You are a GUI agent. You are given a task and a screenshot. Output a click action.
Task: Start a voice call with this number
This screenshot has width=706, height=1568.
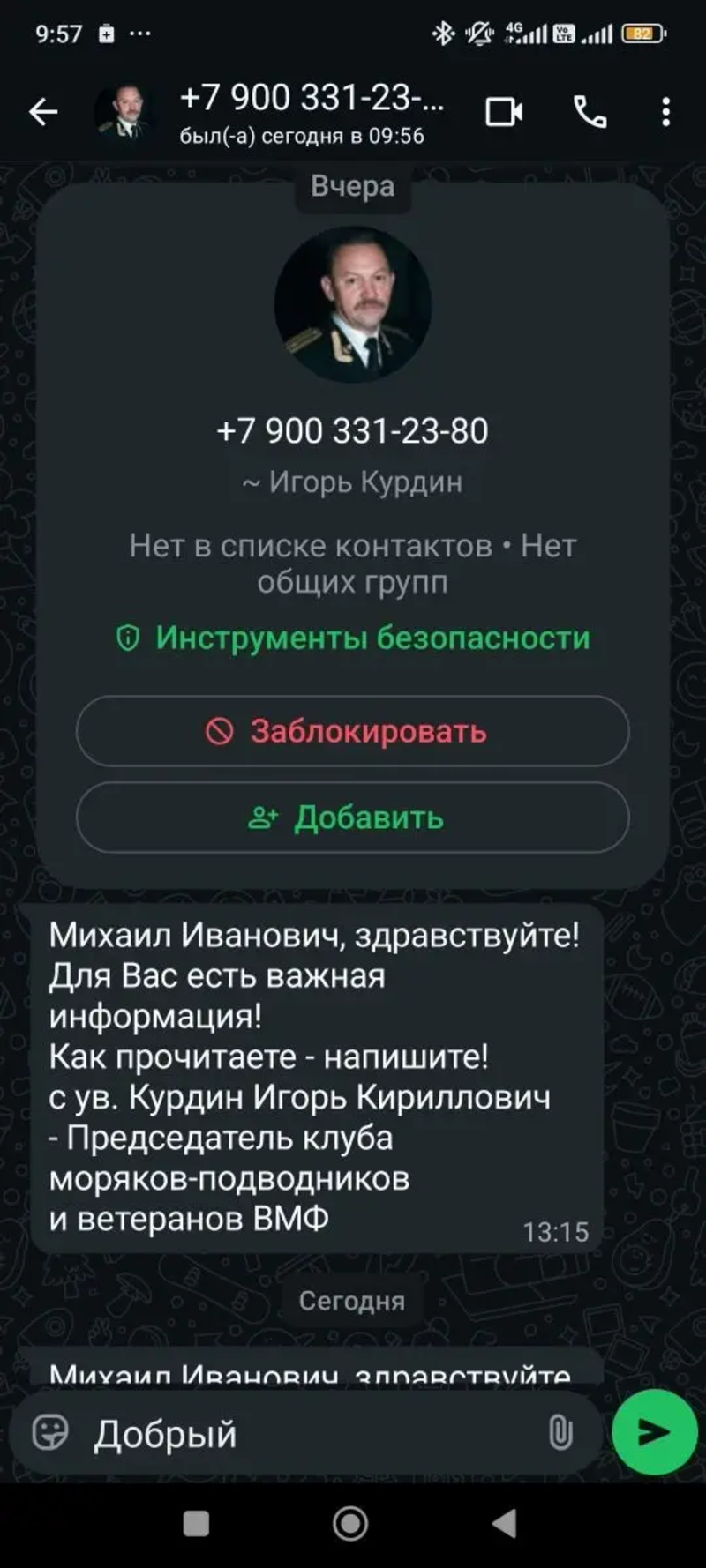pos(590,112)
